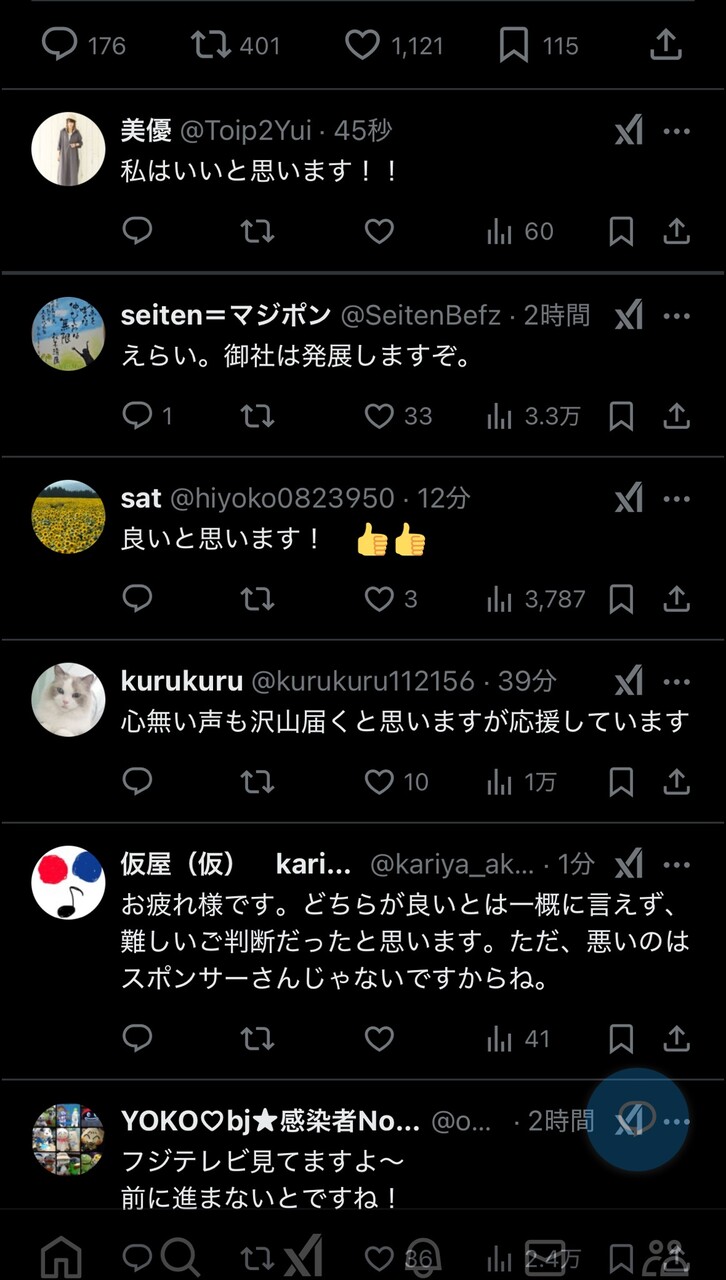Open more options on @kariya_ak…'s reply
726x1280 pixels.
pyautogui.click(x=677, y=865)
